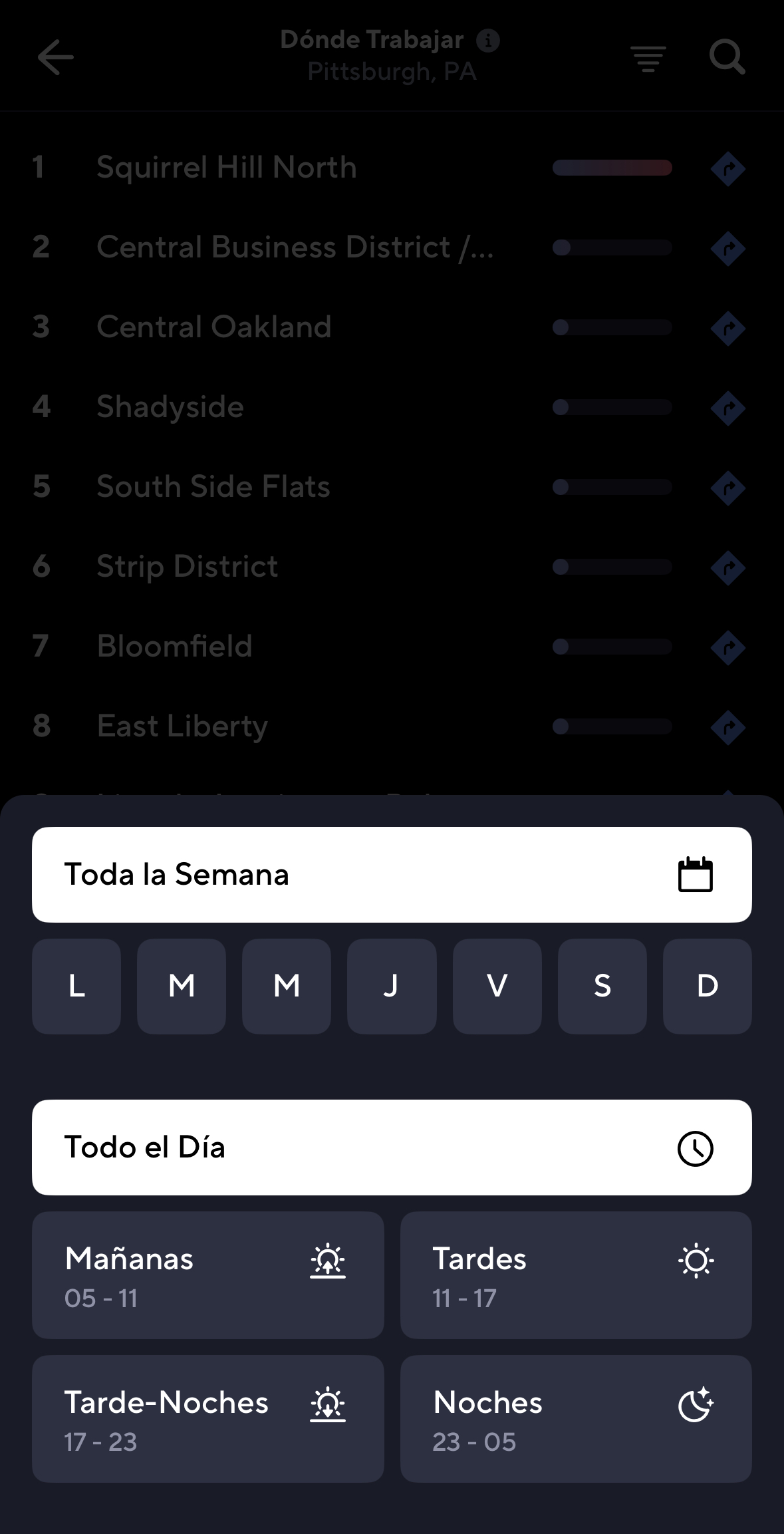784x1534 pixels.
Task: Select Toda la Semana option
Action: [x=392, y=874]
